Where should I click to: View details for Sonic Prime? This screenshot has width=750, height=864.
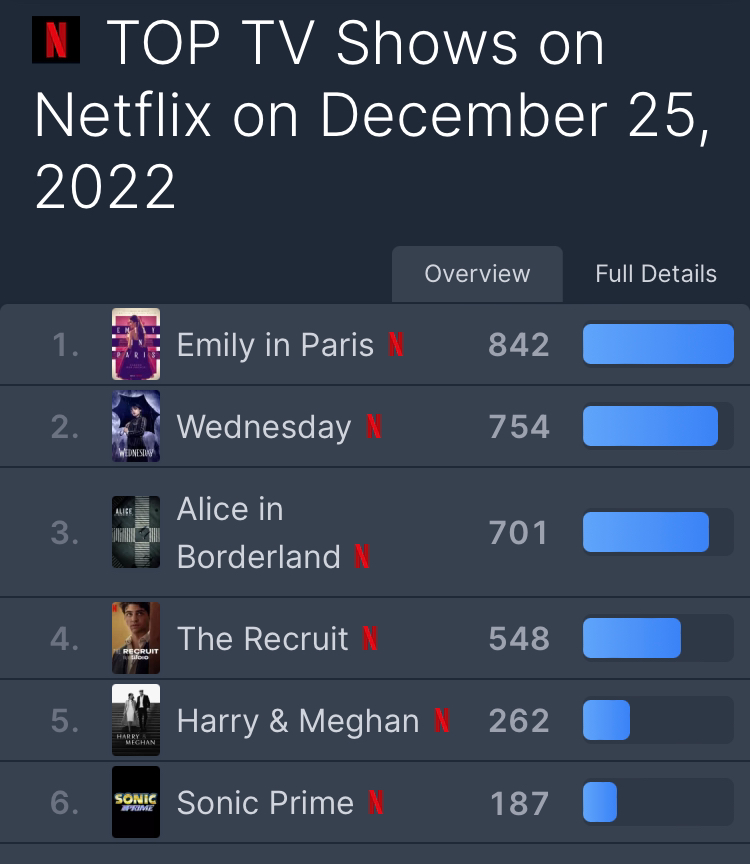(265, 803)
